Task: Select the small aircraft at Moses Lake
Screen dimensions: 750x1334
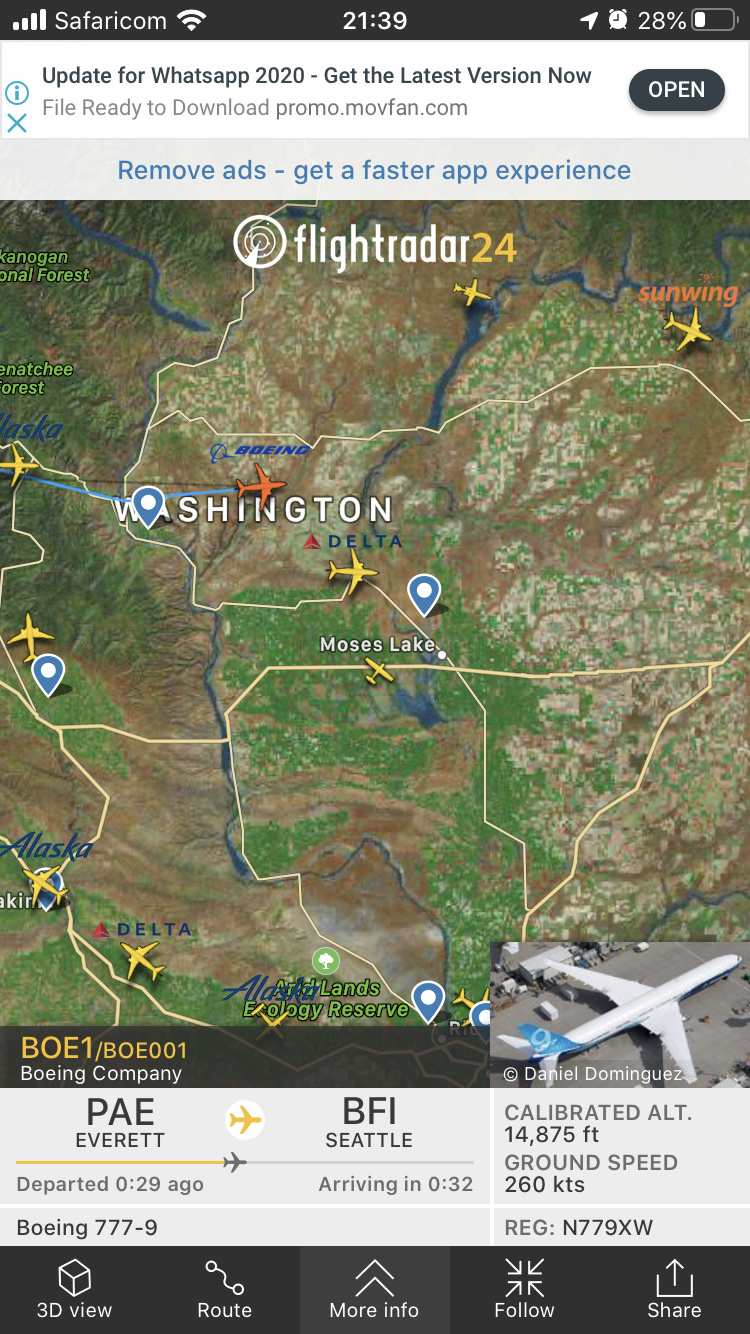Action: (379, 671)
